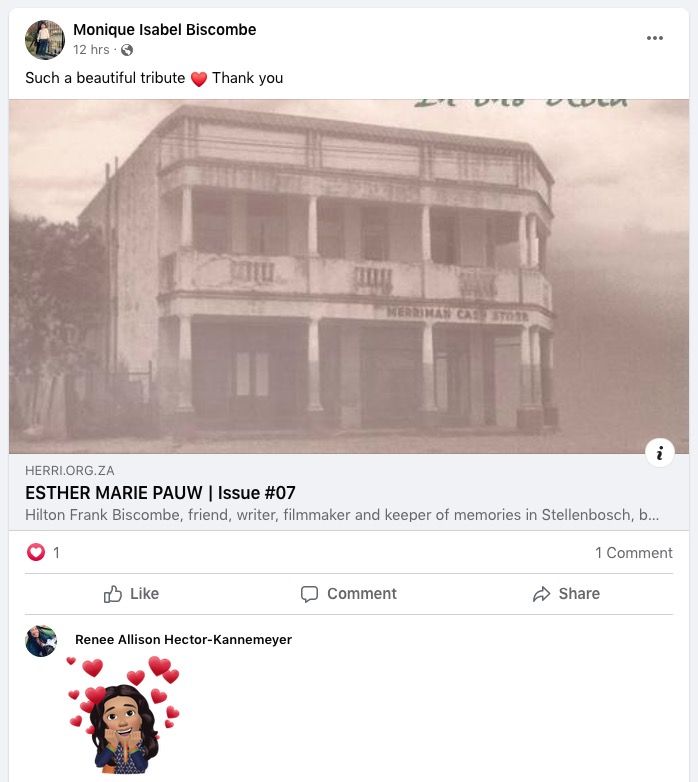698x782 pixels.
Task: Share this post
Action: pos(566,594)
